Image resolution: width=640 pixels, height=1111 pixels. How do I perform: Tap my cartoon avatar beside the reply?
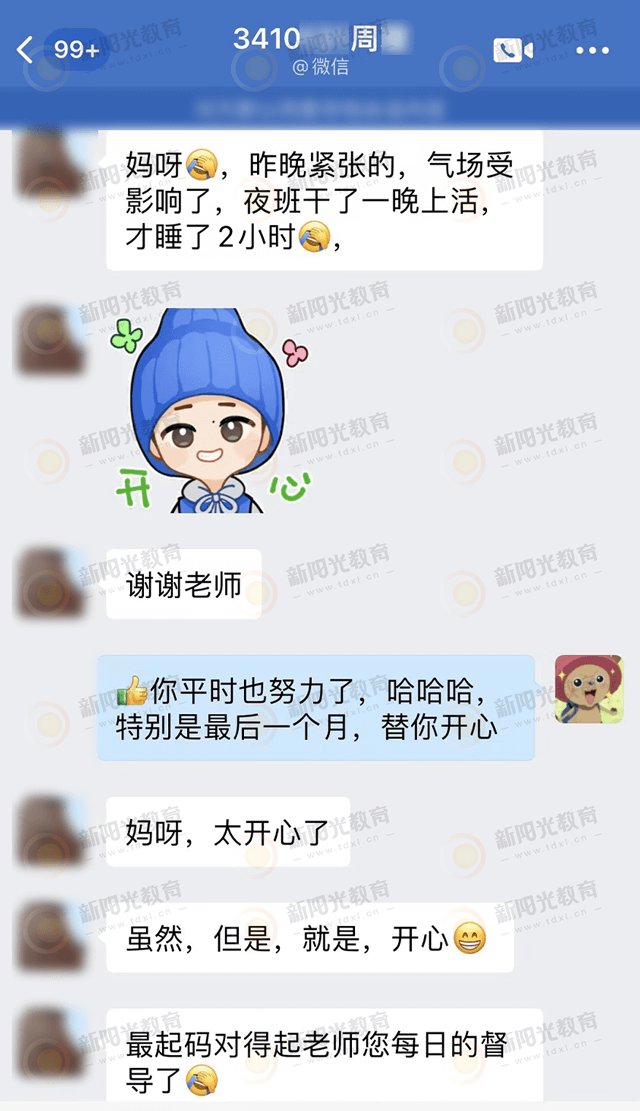pos(589,689)
